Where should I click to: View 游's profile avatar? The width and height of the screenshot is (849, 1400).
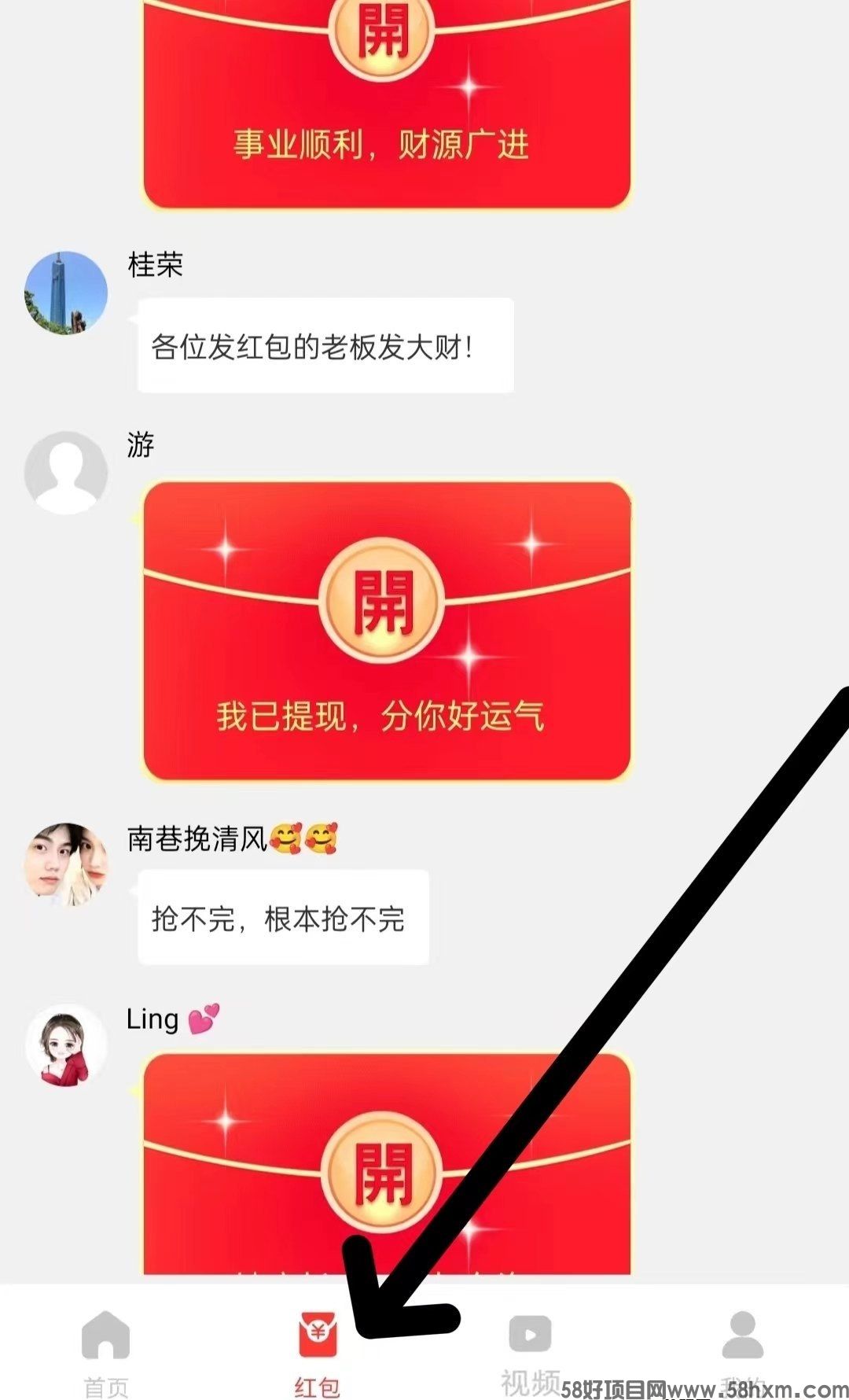coord(66,473)
